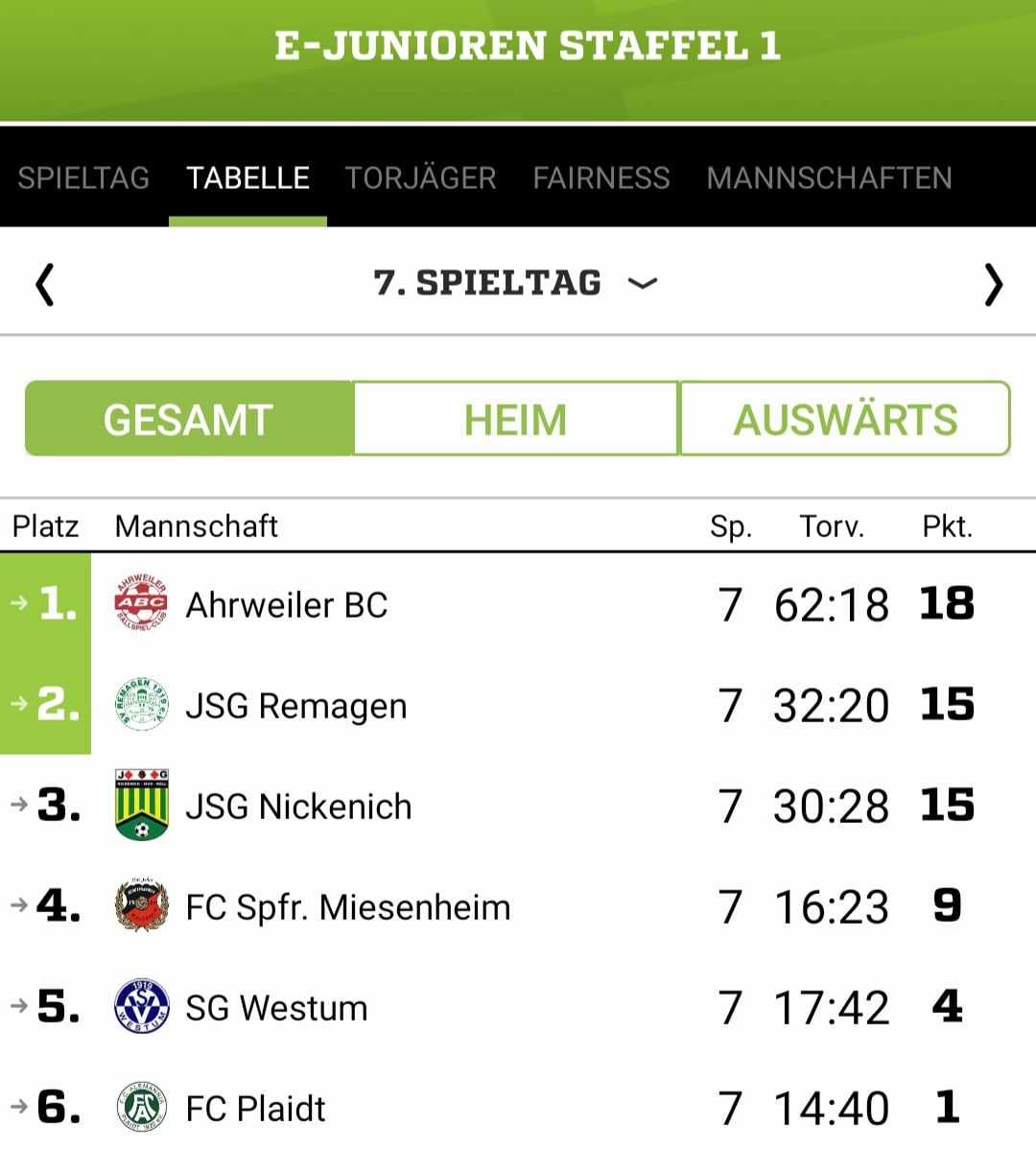Open the Ahrweiler BC team row
Viewport: 1036px width, 1149px height.
[x=287, y=605]
